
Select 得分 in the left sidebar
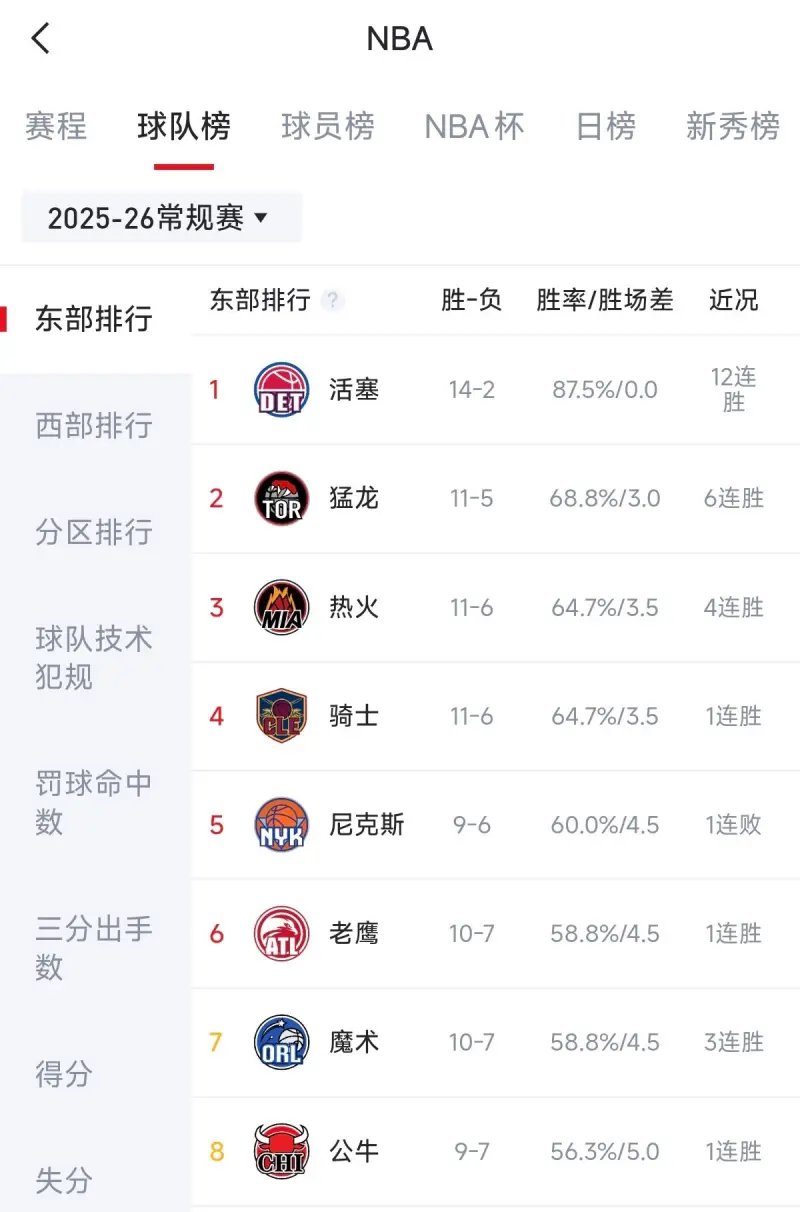tap(63, 1075)
